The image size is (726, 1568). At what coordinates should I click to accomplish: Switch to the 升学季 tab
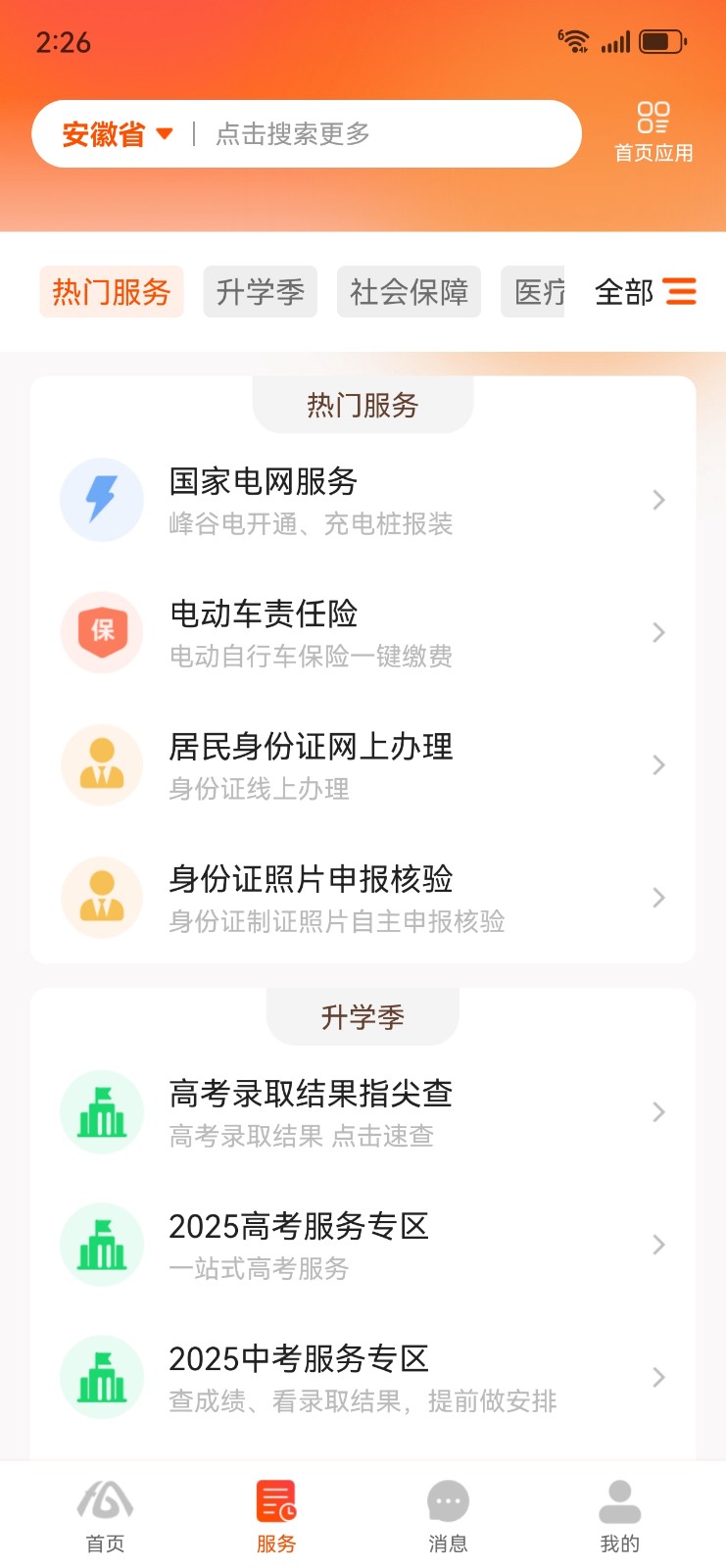click(260, 292)
